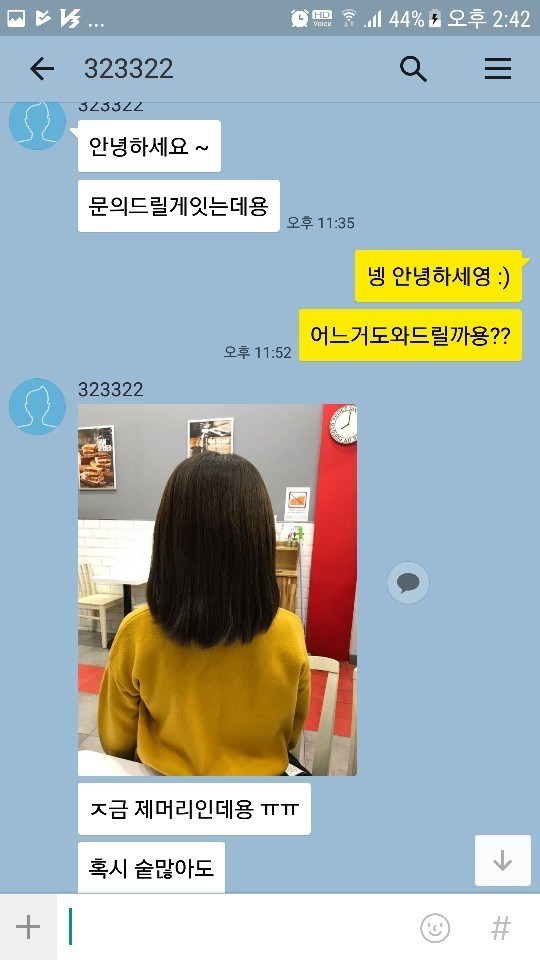Go back from the 323322 chat
This screenshot has width=540, height=960.
coord(42,69)
